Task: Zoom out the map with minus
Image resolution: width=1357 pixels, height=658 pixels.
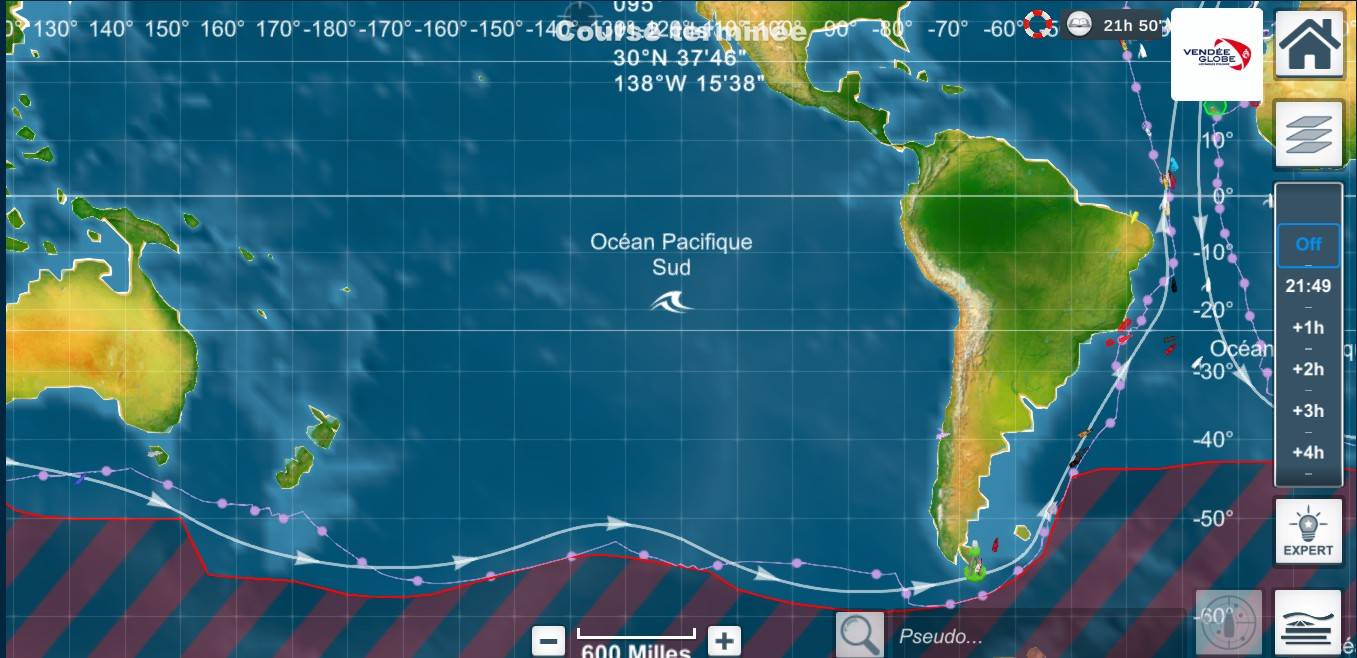Action: [548, 640]
